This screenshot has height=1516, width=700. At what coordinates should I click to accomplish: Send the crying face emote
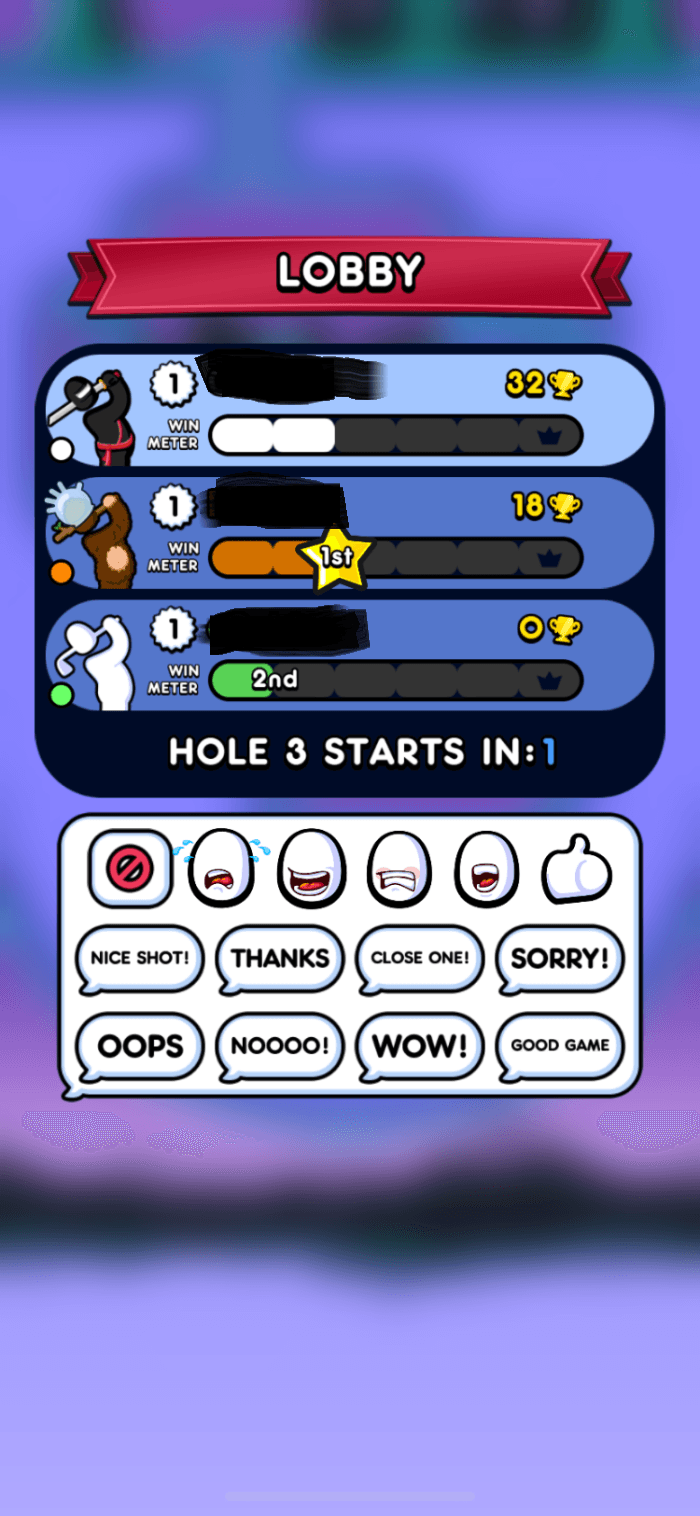(221, 869)
